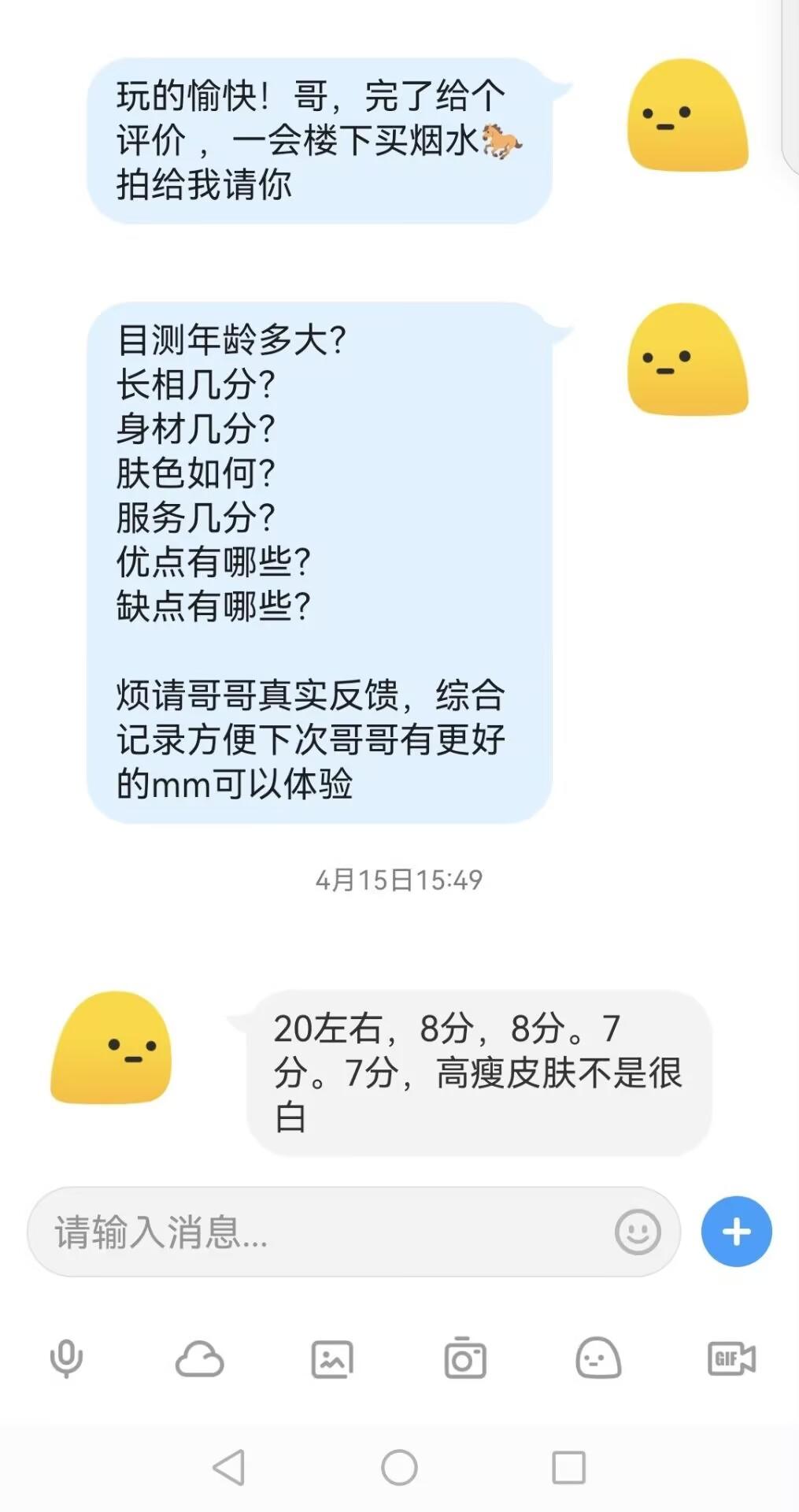This screenshot has height=1512, width=799.
Task: Open the GIF video option
Action: coord(731,1359)
